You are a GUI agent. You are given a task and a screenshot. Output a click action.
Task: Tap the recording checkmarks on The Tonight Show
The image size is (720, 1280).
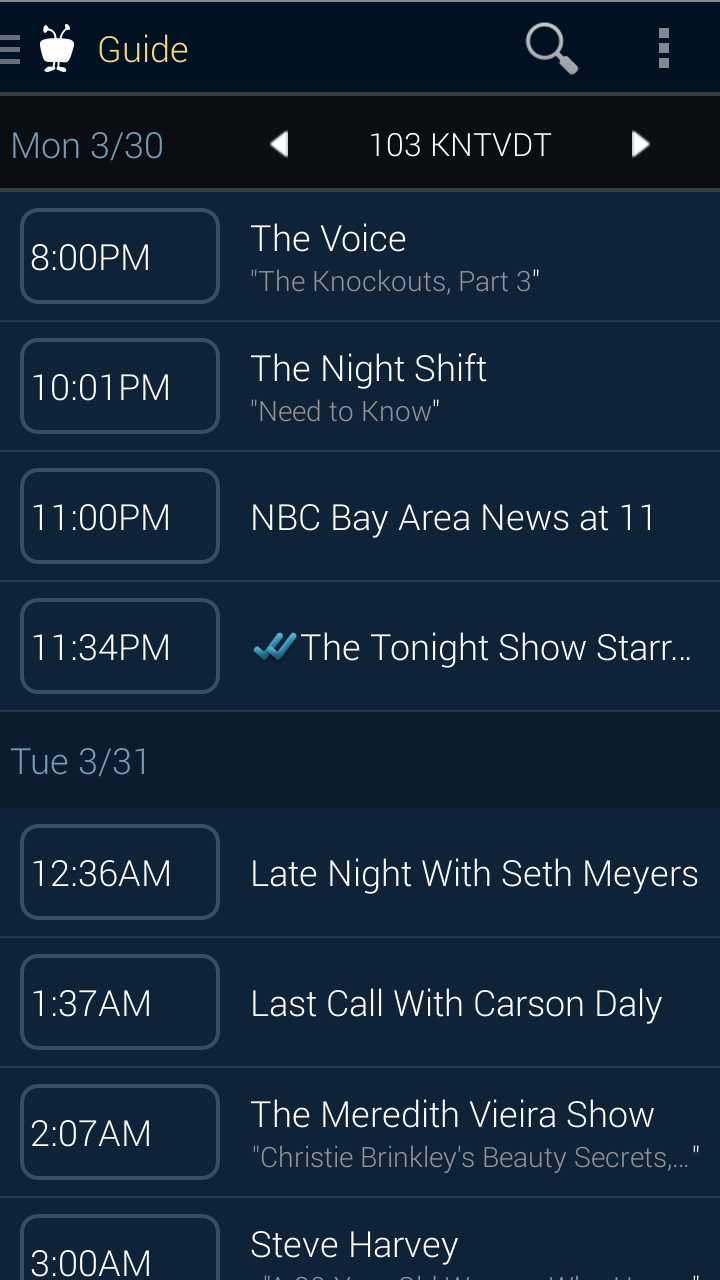tap(272, 646)
